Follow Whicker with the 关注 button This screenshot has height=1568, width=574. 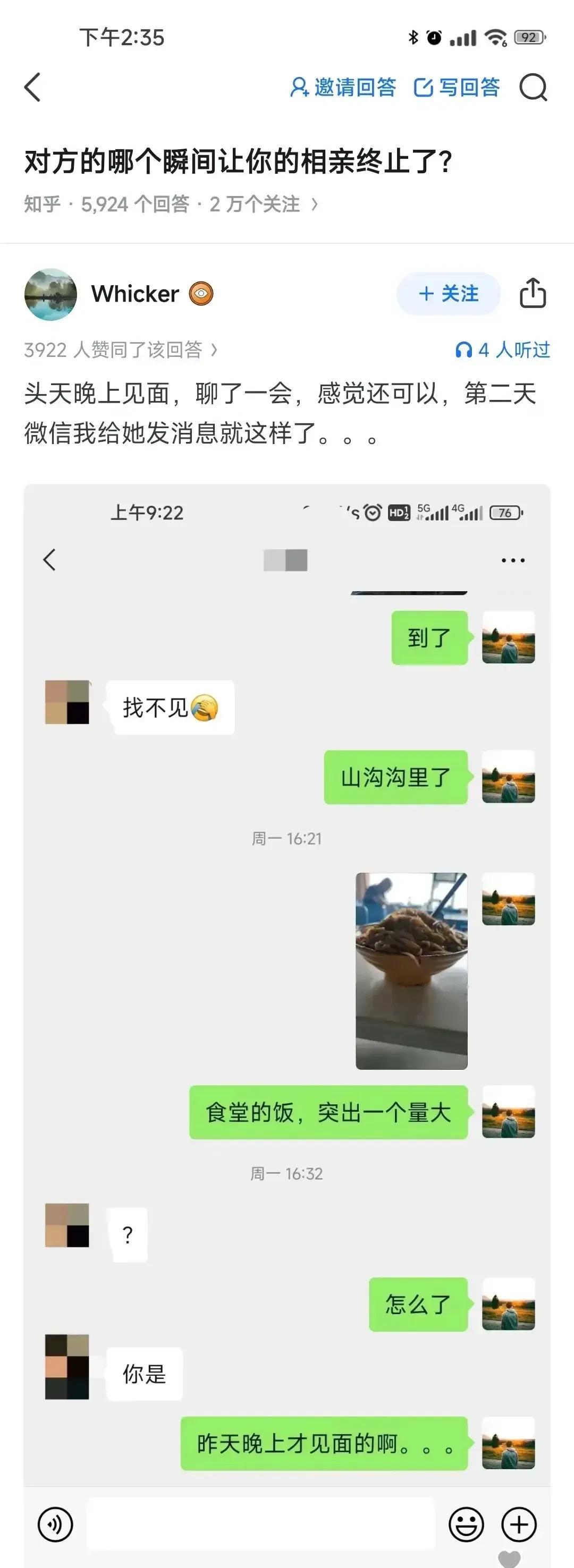pos(448,294)
